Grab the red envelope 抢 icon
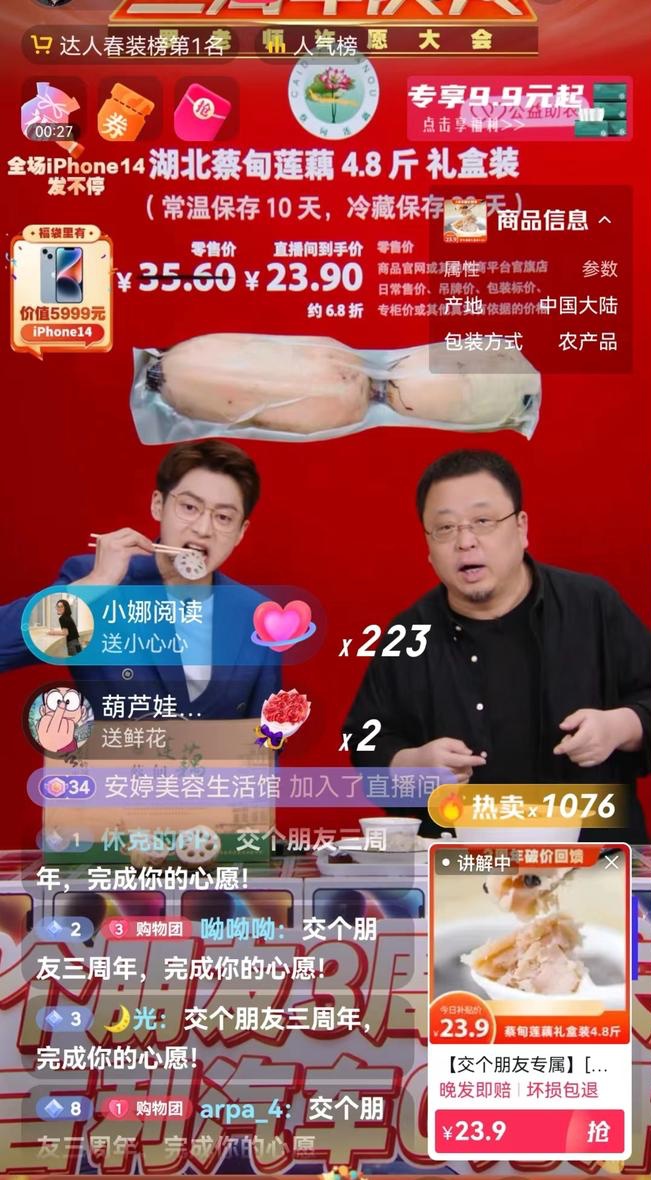Image resolution: width=651 pixels, height=1180 pixels. pyautogui.click(x=205, y=110)
